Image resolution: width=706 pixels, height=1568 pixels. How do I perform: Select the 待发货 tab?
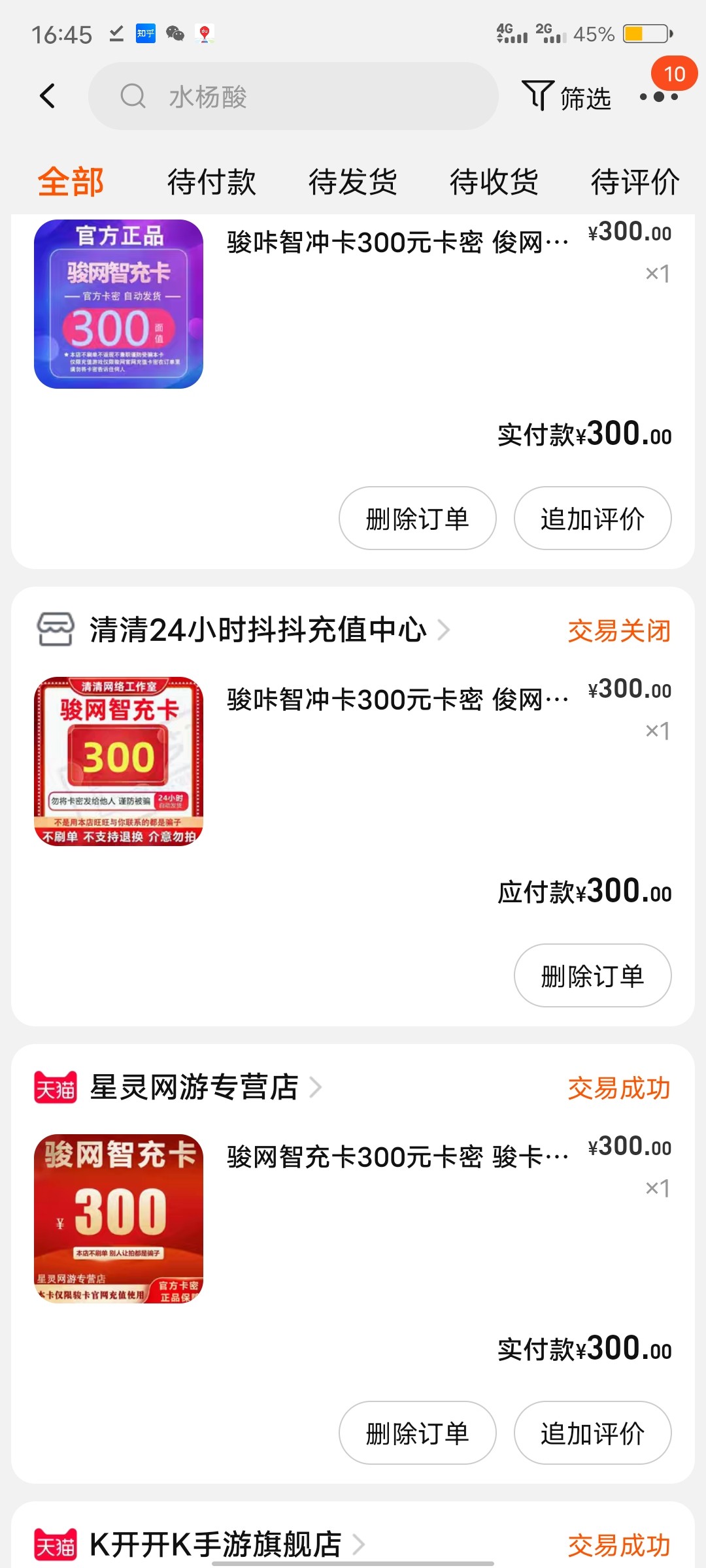click(x=352, y=182)
